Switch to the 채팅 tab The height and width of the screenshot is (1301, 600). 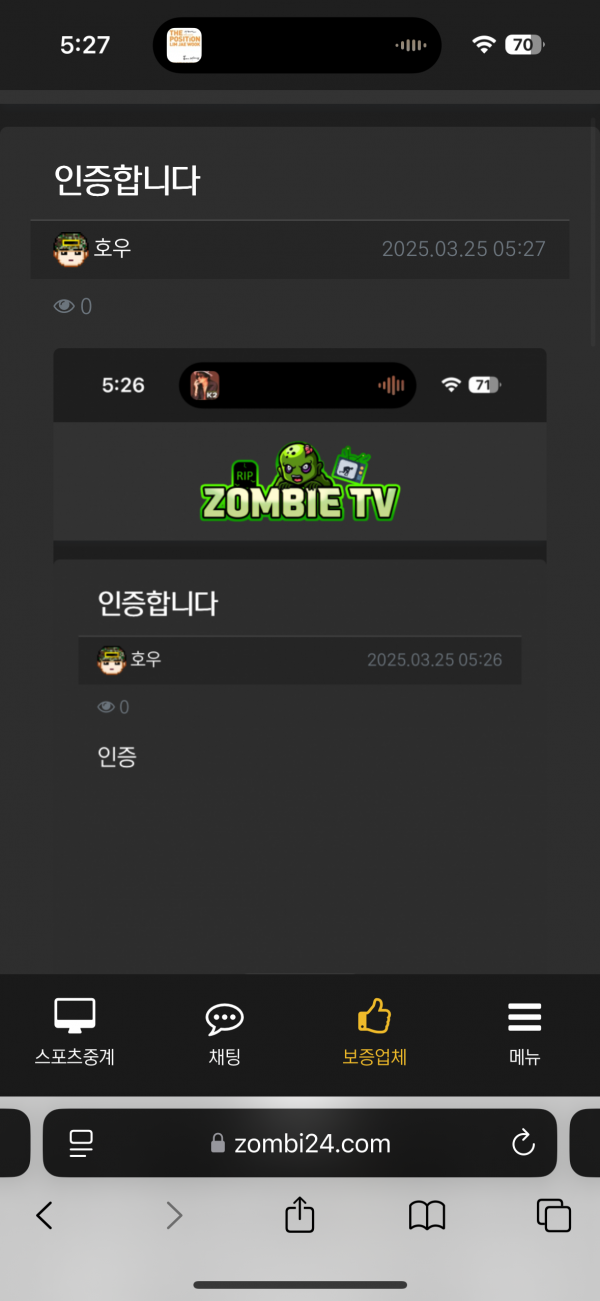tap(224, 1031)
